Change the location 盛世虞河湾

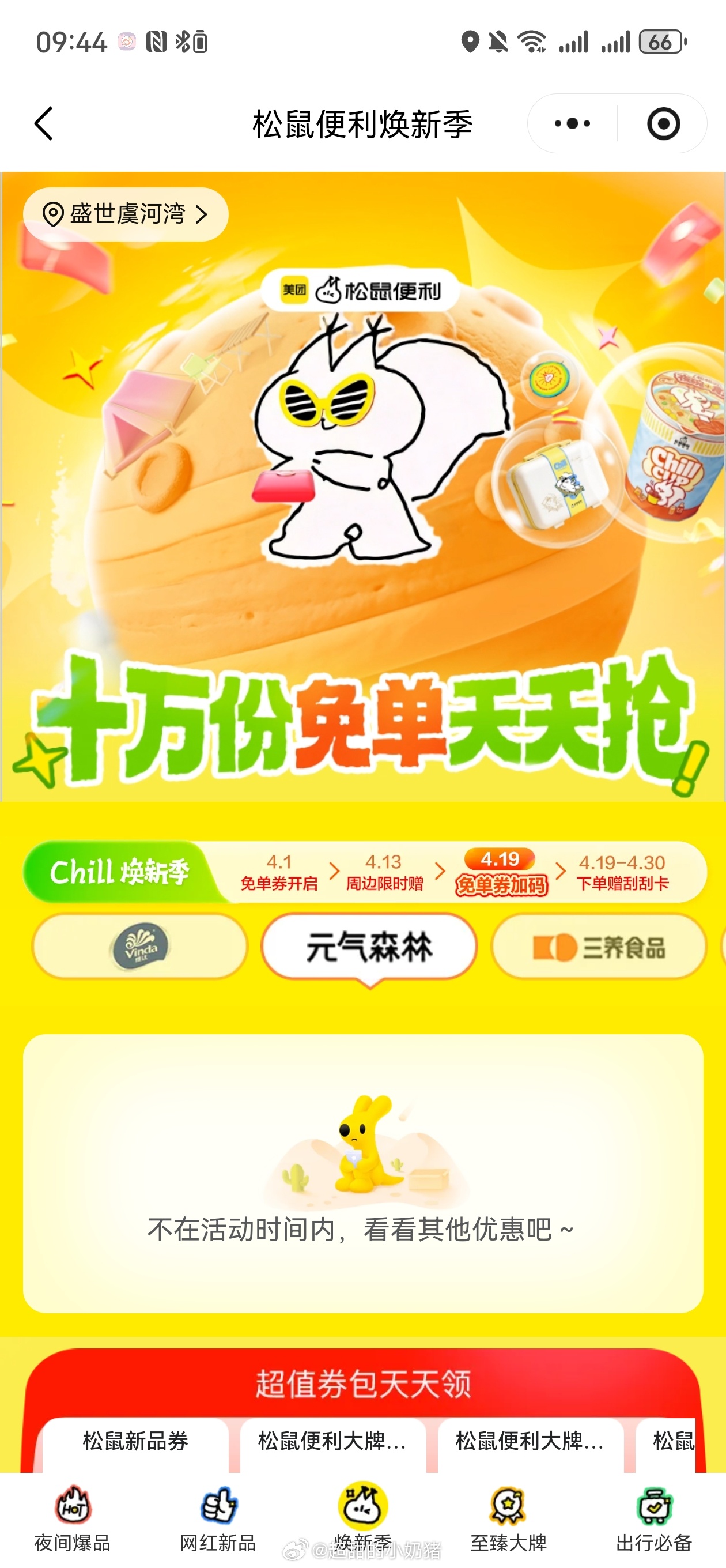(x=126, y=214)
